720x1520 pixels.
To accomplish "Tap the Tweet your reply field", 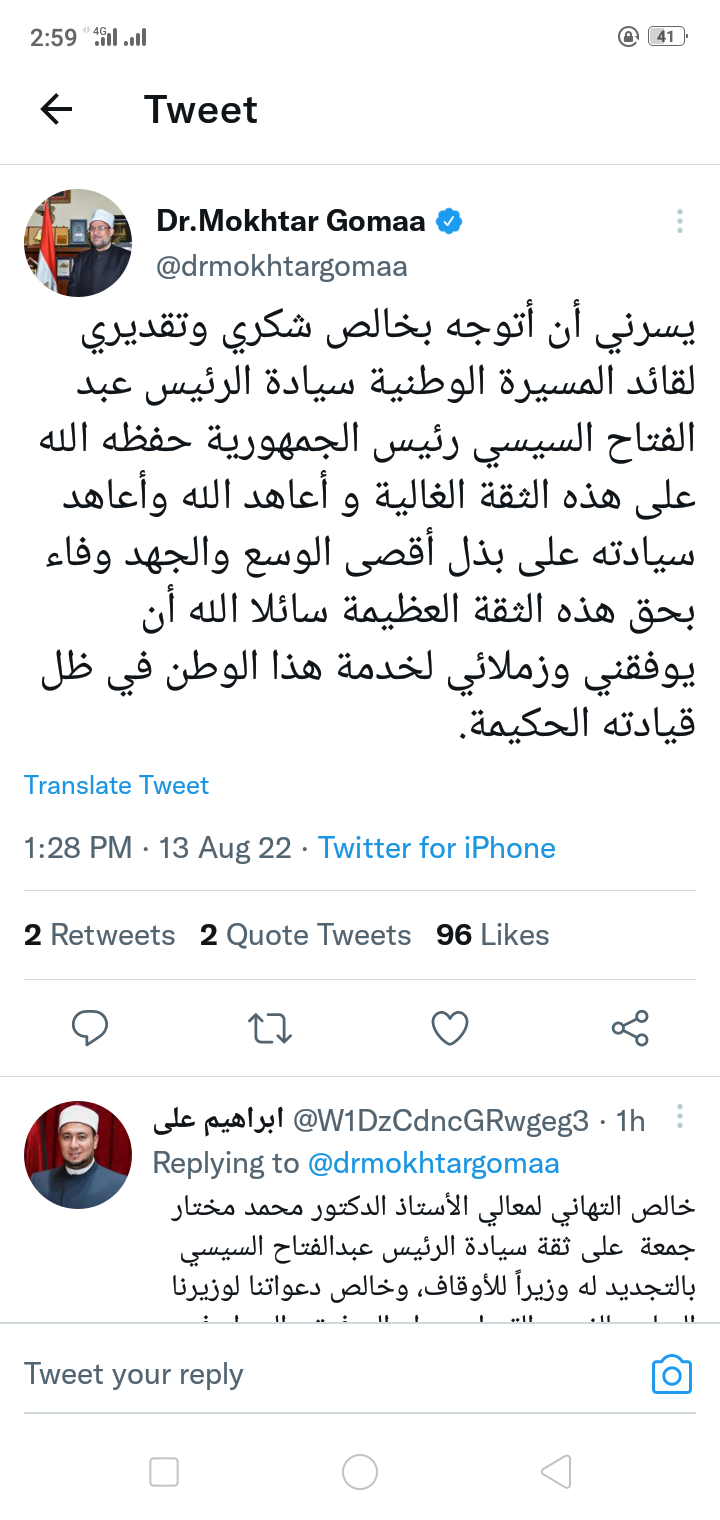I will pos(300,1374).
